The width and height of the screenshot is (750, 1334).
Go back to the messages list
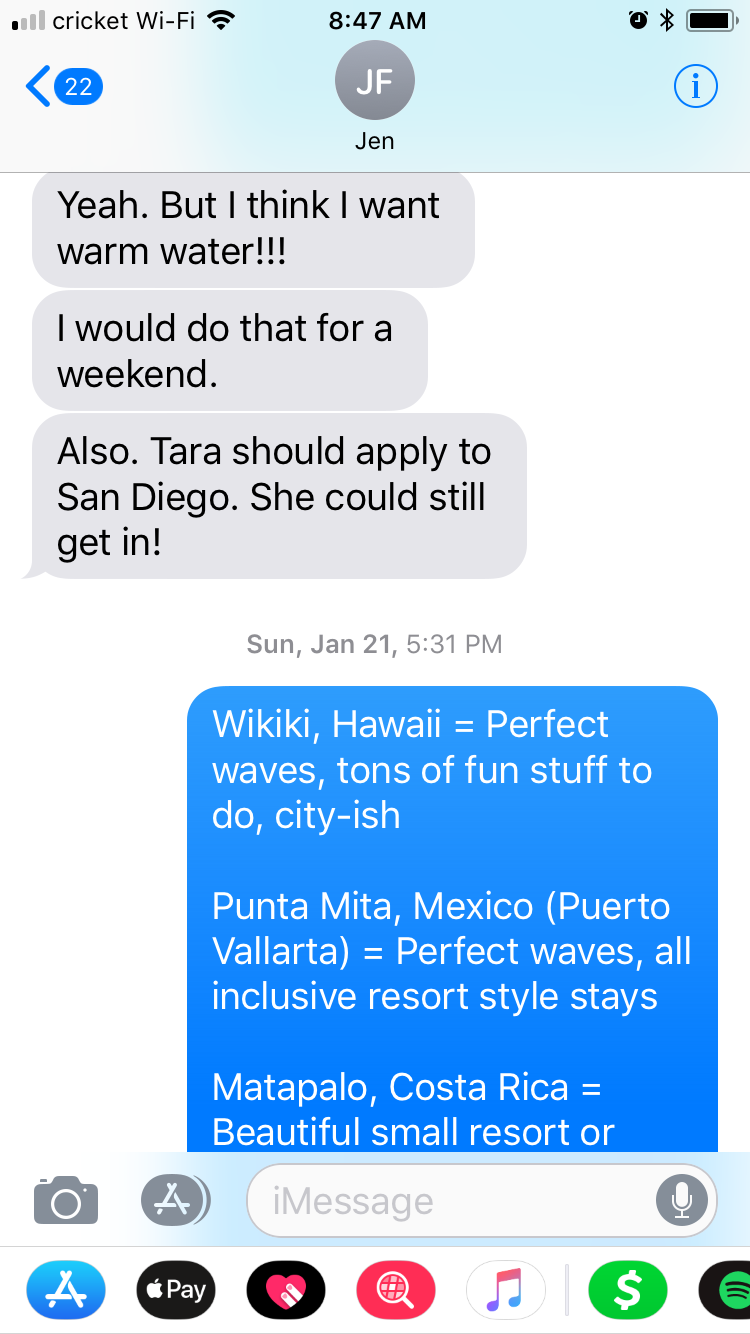62,87
